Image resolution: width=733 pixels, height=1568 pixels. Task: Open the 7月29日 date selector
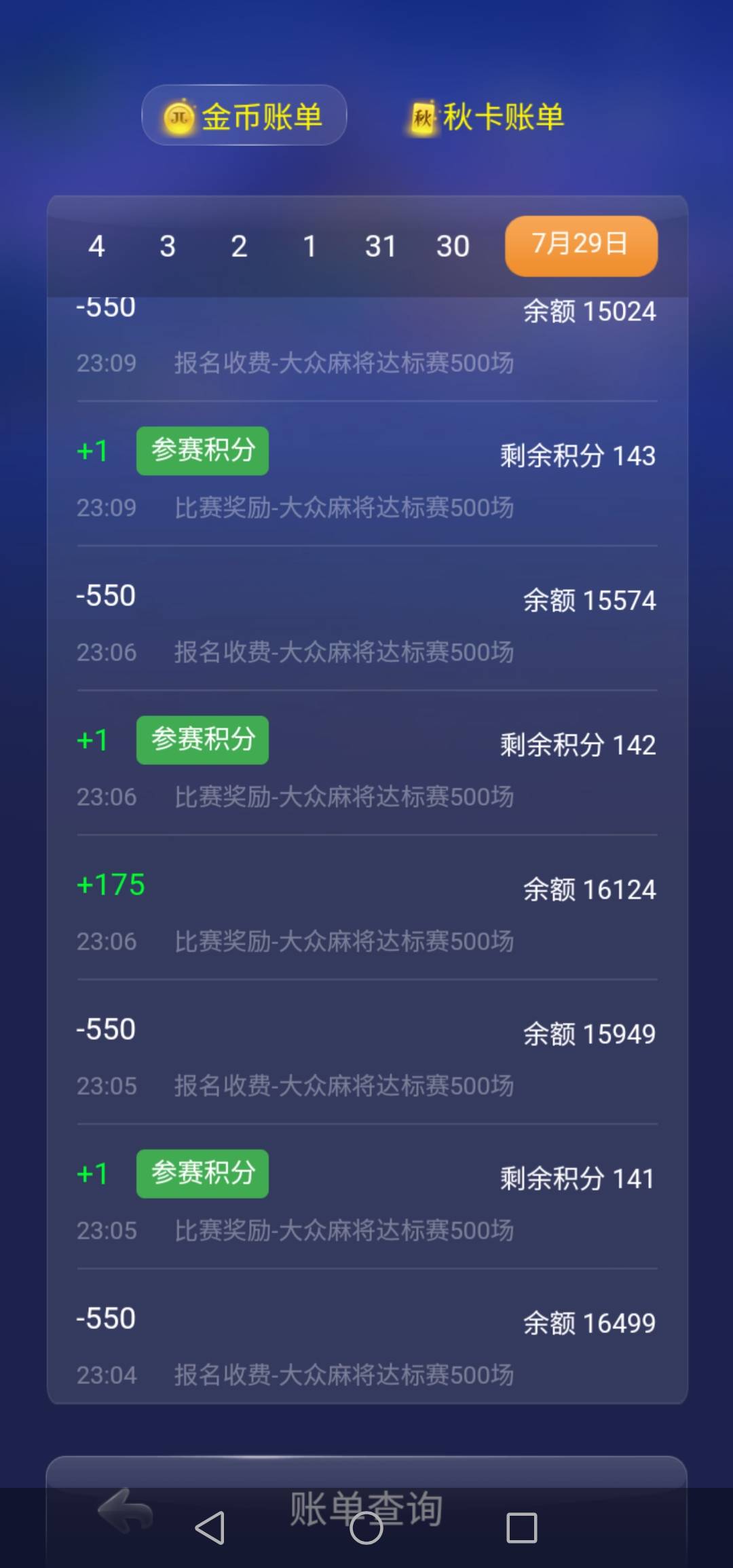coord(580,246)
